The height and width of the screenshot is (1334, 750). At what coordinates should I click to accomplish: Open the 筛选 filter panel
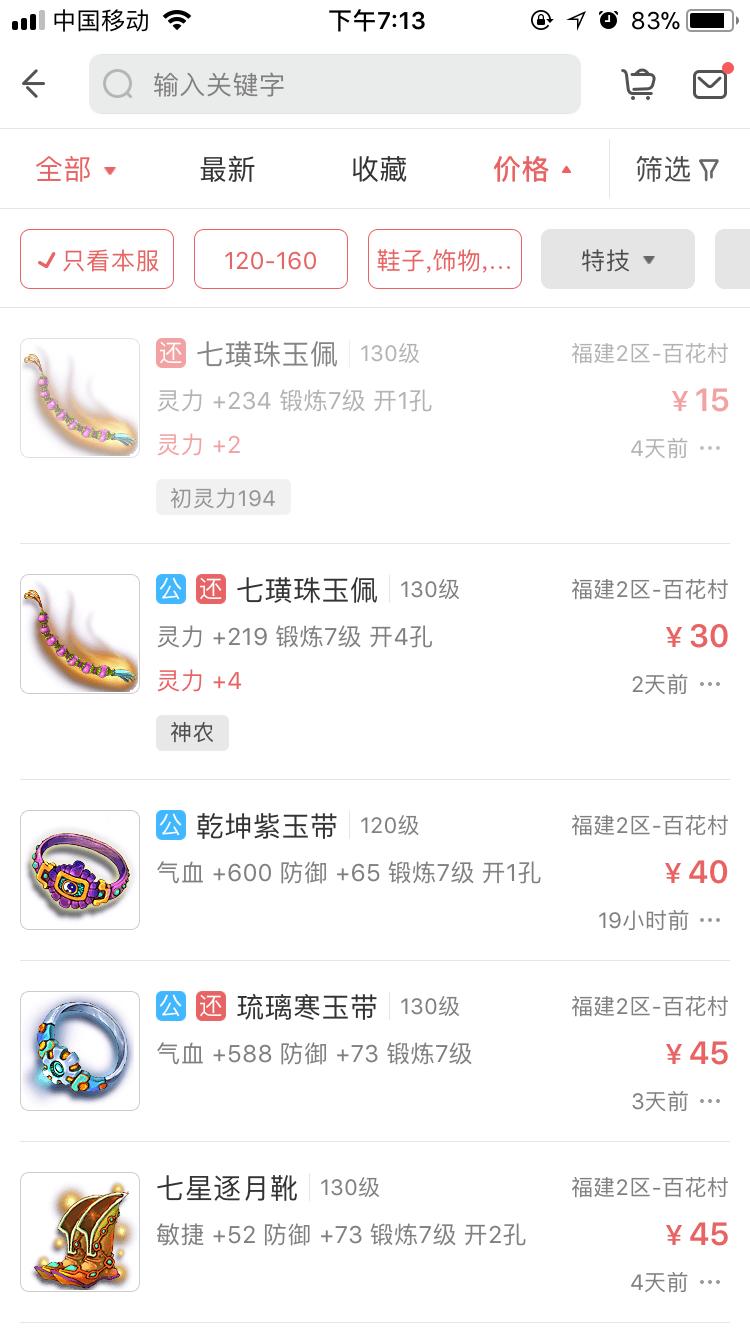677,169
